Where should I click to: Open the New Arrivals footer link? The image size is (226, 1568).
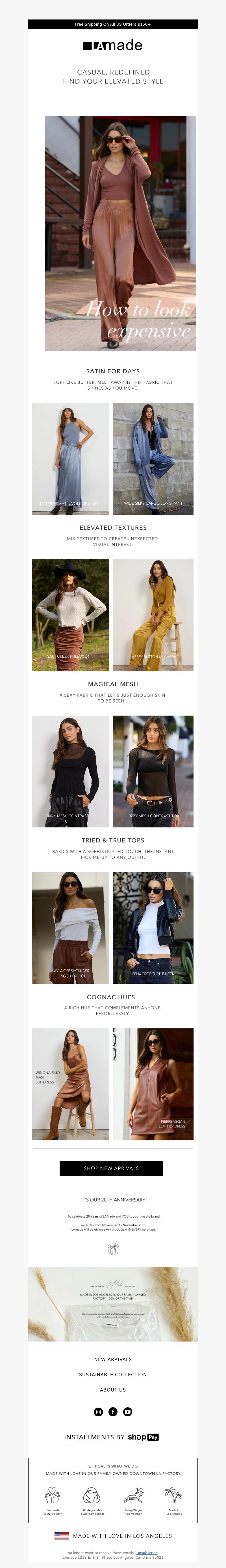click(113, 1359)
